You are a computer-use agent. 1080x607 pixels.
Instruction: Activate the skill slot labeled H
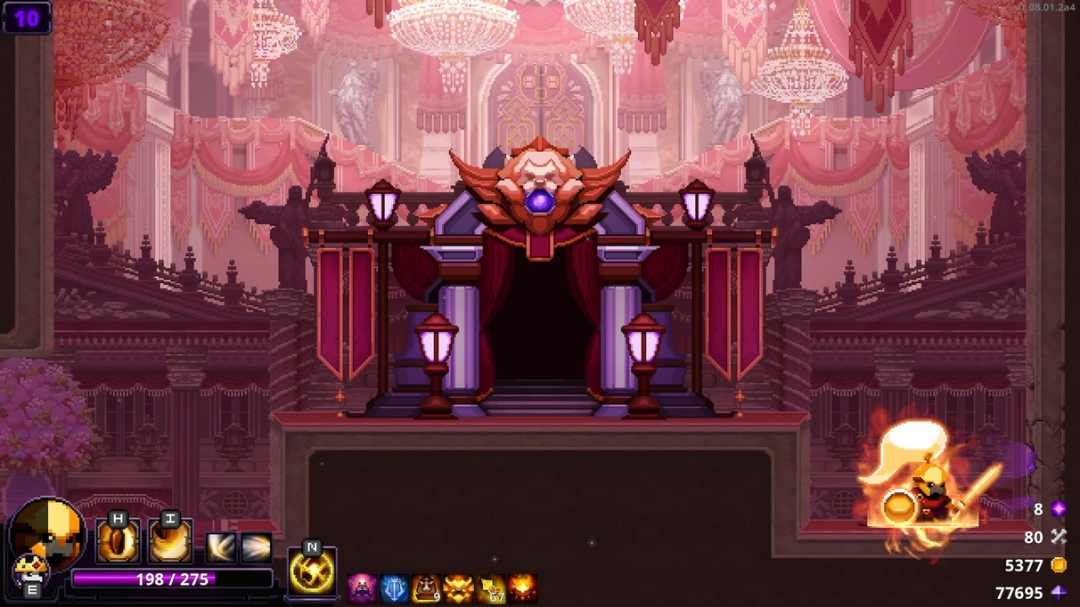[x=118, y=542]
